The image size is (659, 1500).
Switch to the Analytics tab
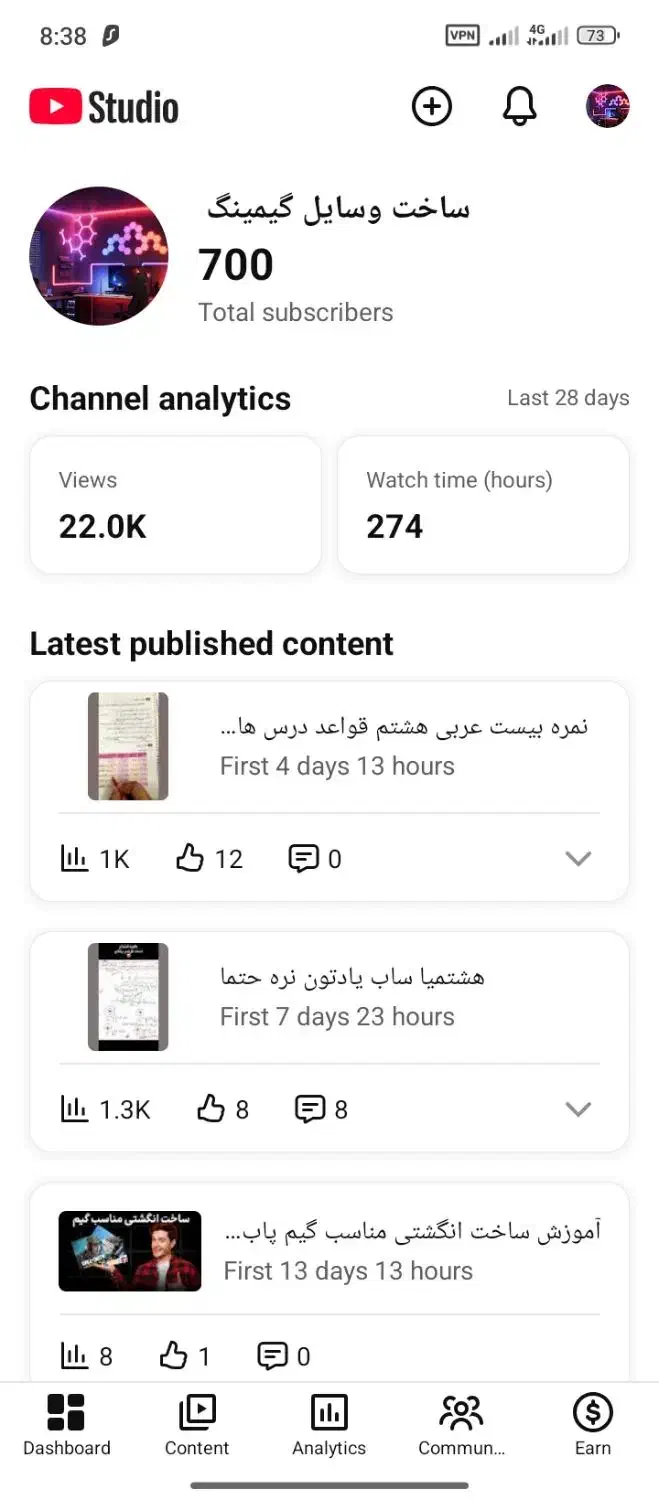(x=329, y=1426)
